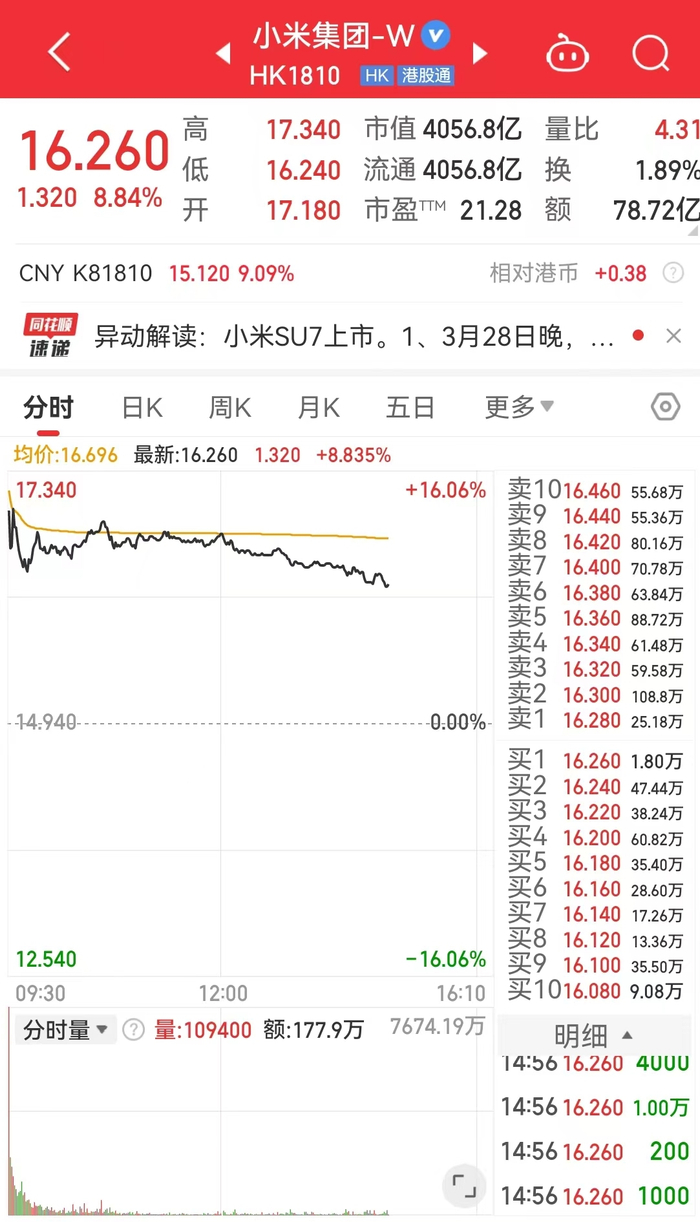Toggle the 明细 trade details panel

click(x=594, y=1036)
